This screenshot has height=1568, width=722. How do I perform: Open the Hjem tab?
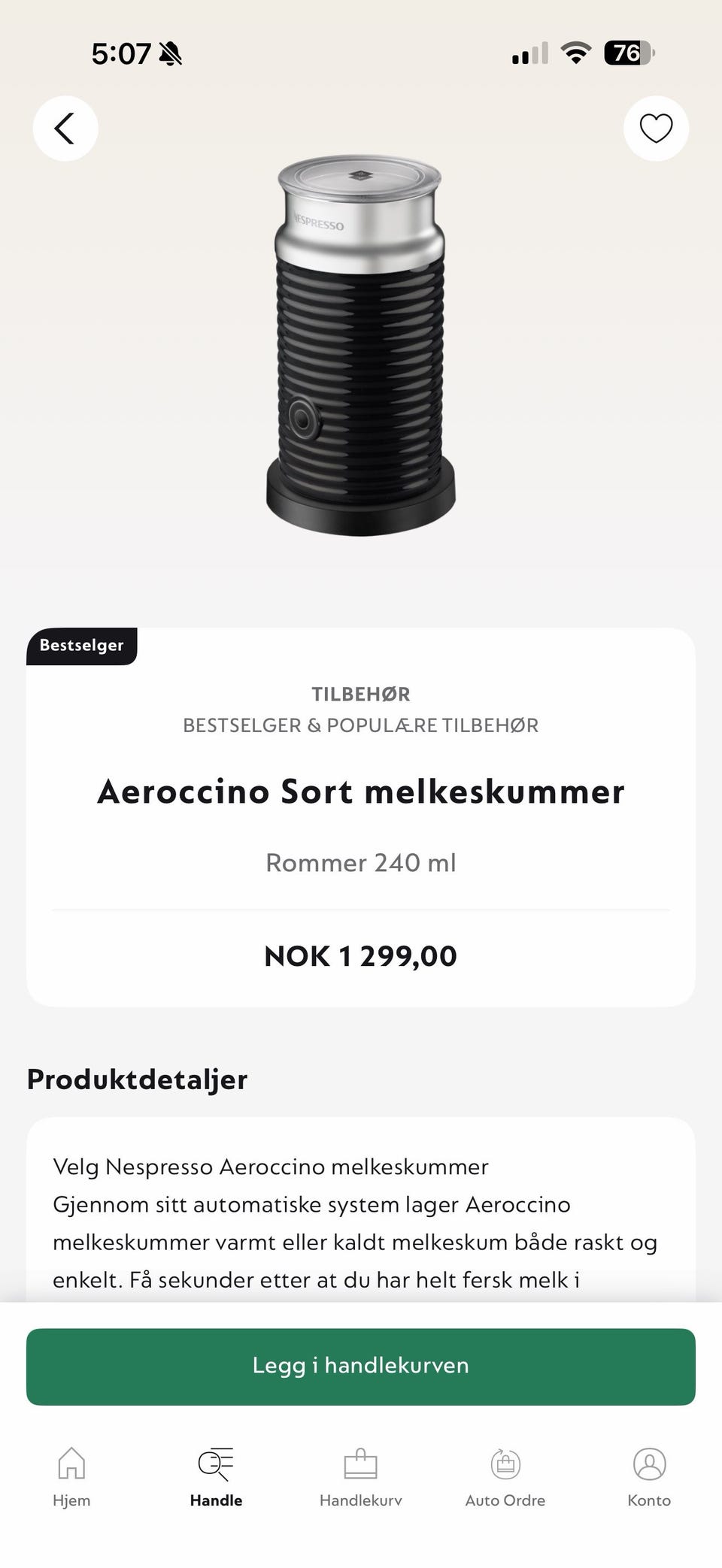71,1477
